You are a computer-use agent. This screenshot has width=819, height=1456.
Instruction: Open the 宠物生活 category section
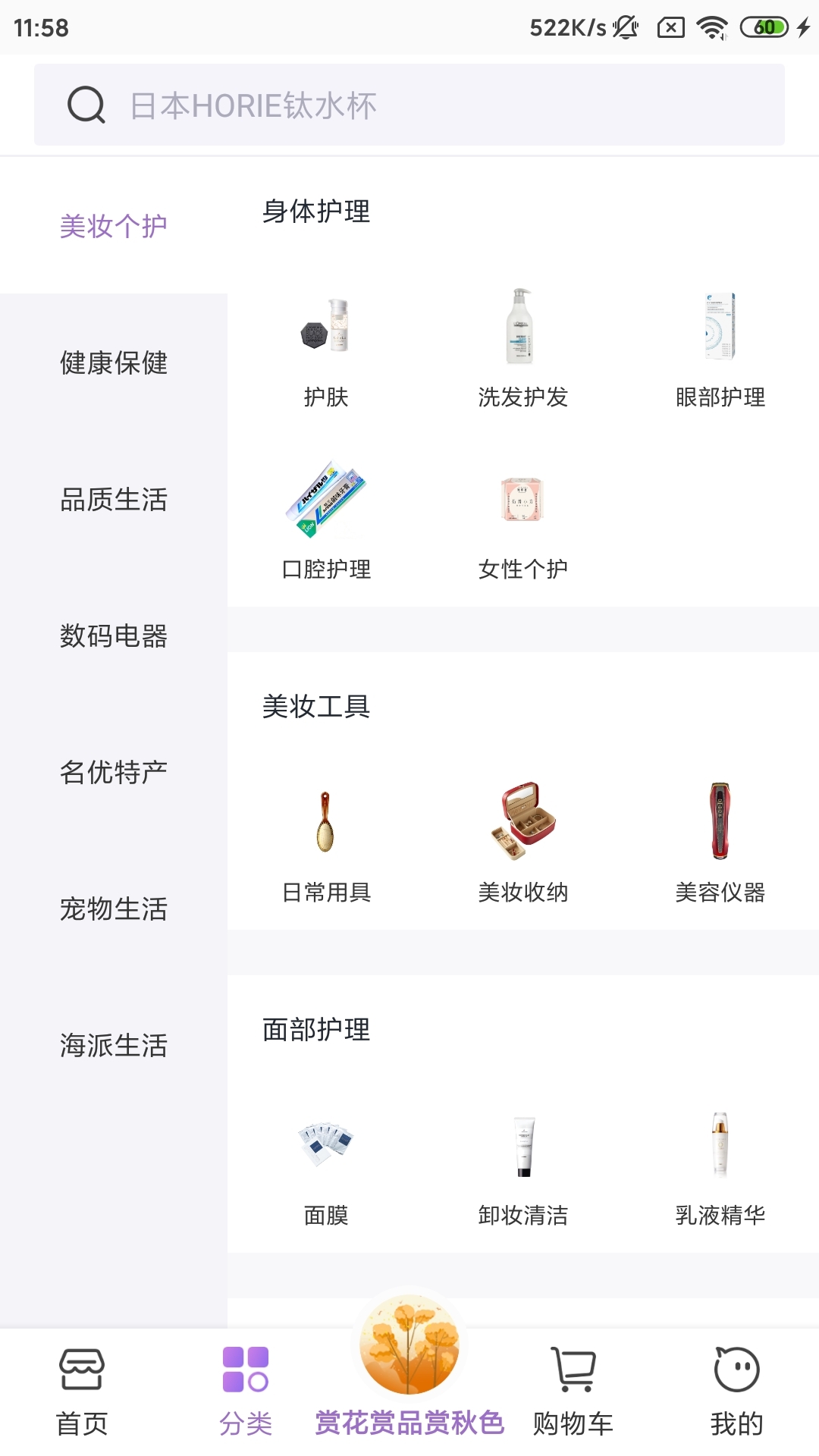click(114, 910)
